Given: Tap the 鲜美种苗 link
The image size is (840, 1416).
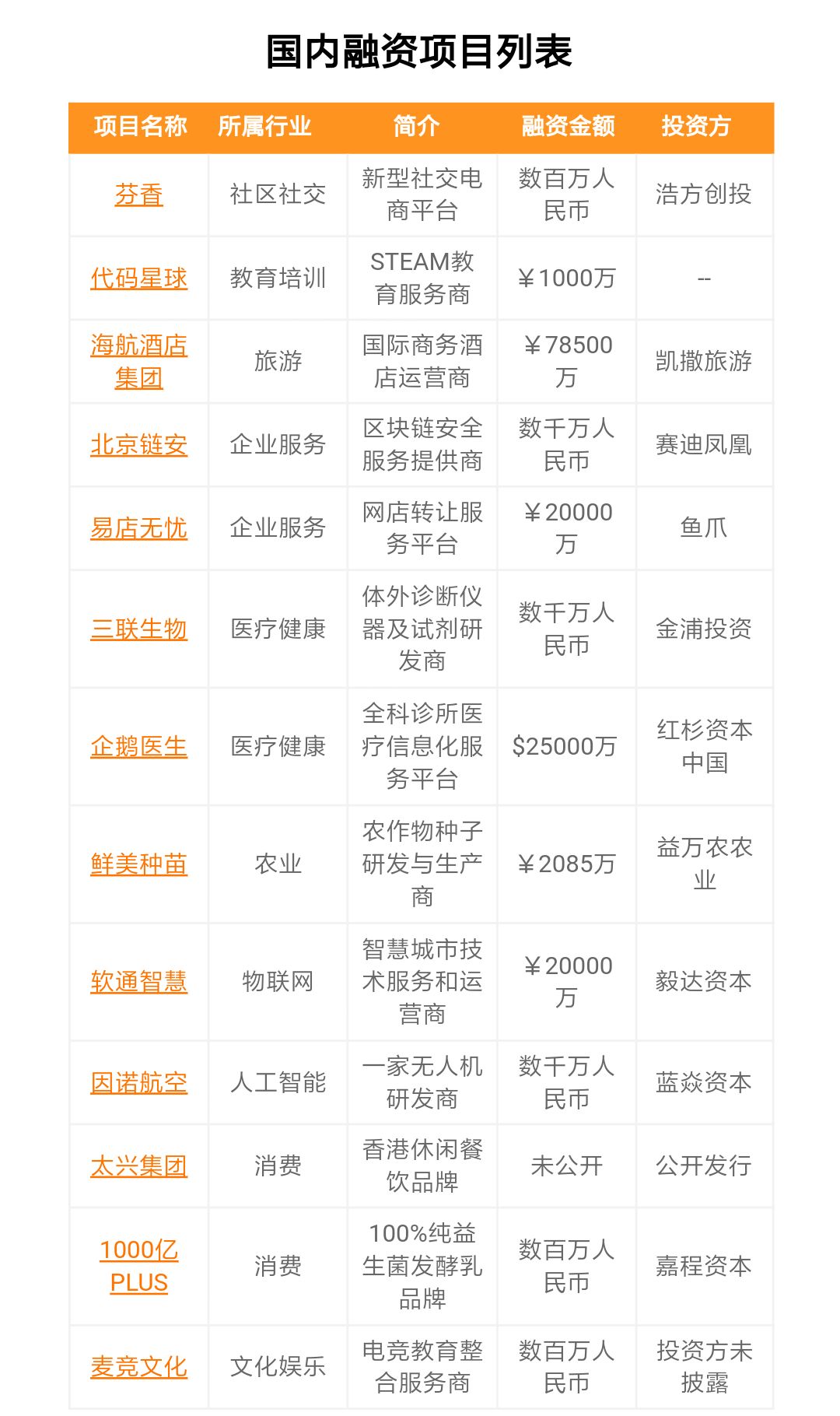Looking at the screenshot, I should pyautogui.click(x=138, y=864).
